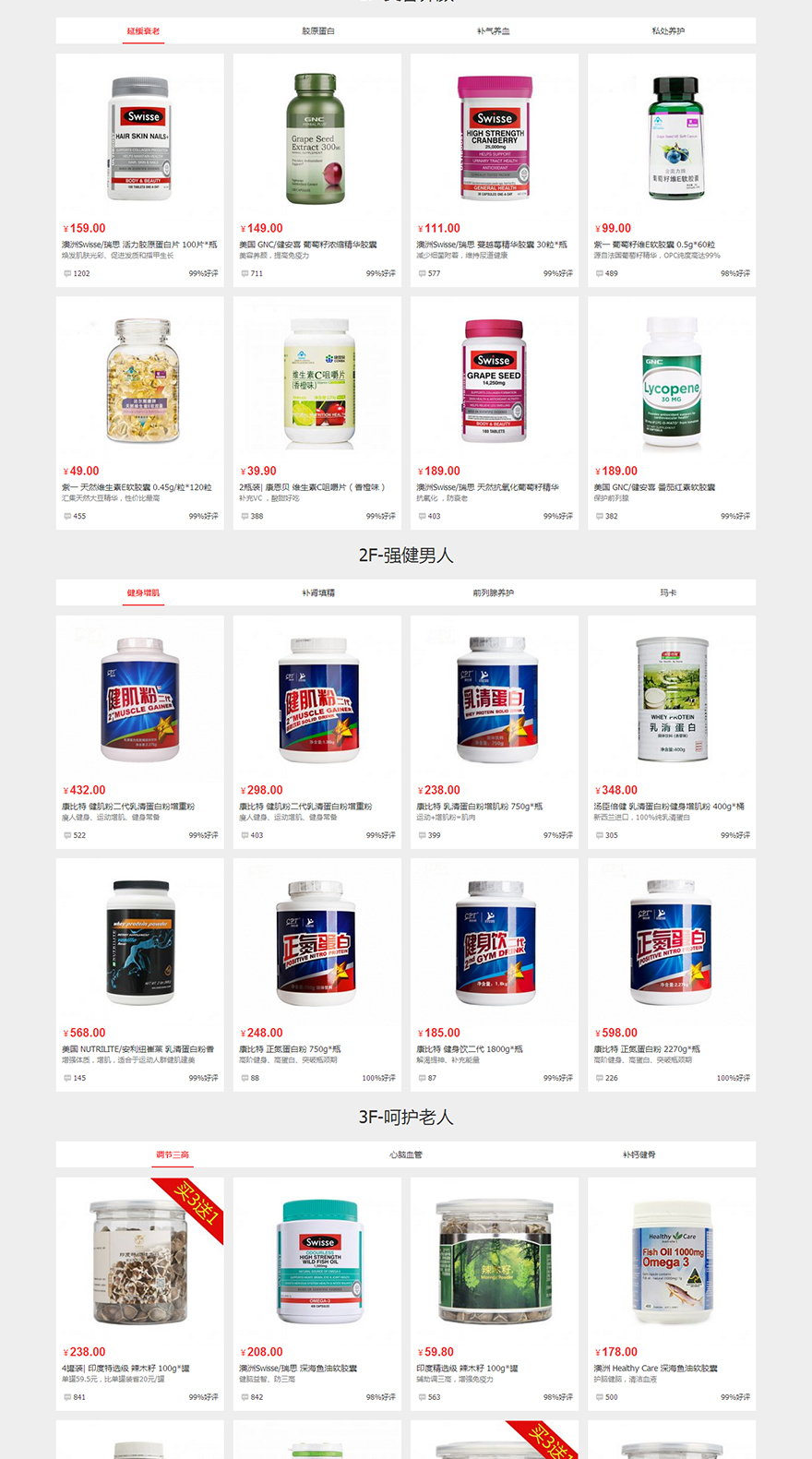Switch to the 胶原蛋白 tab
The width and height of the screenshot is (812, 1459).
[x=317, y=31]
